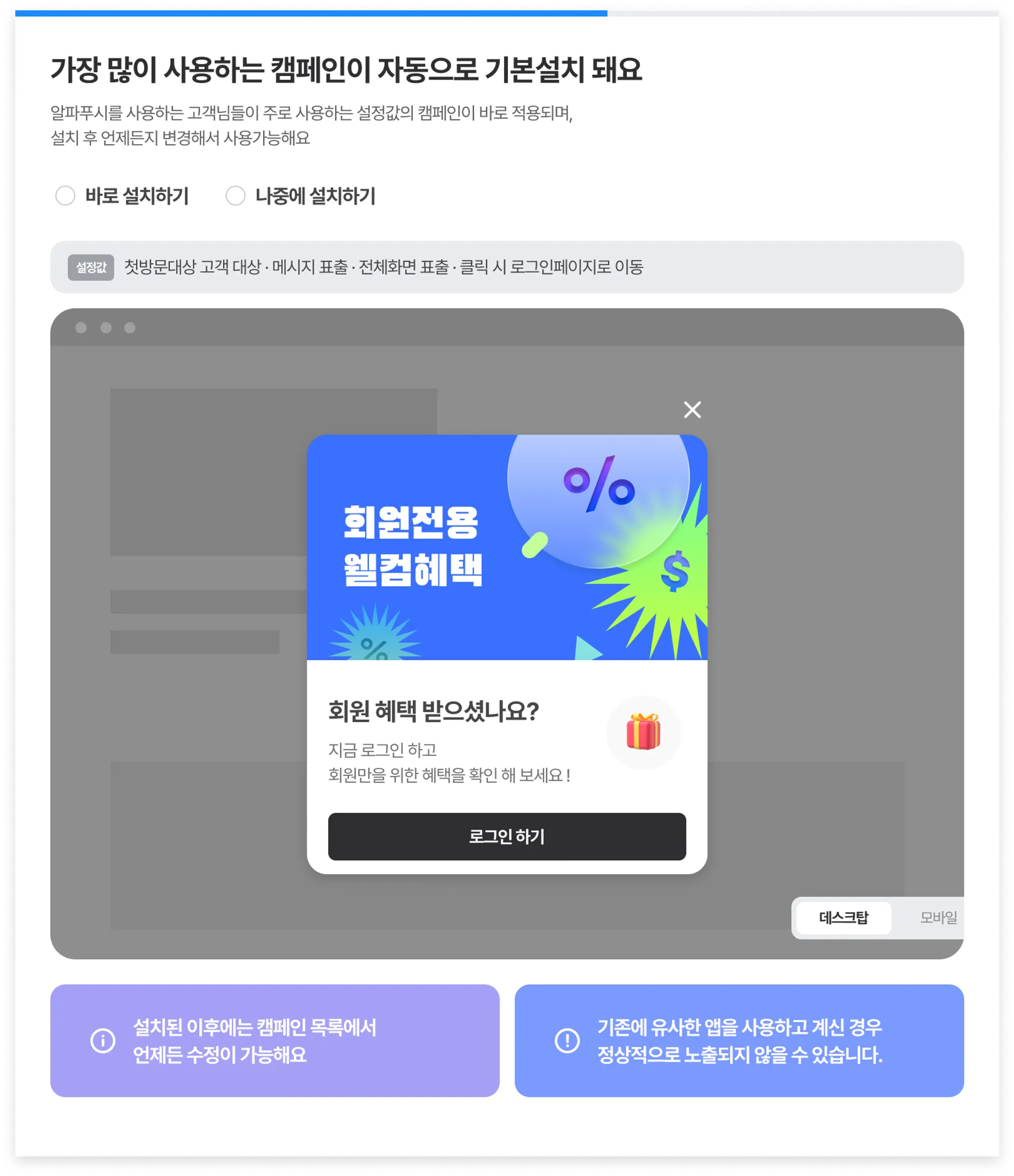1014x1176 pixels.
Task: Choose the 나중에 설치하기 radio option
Action: 235,196
